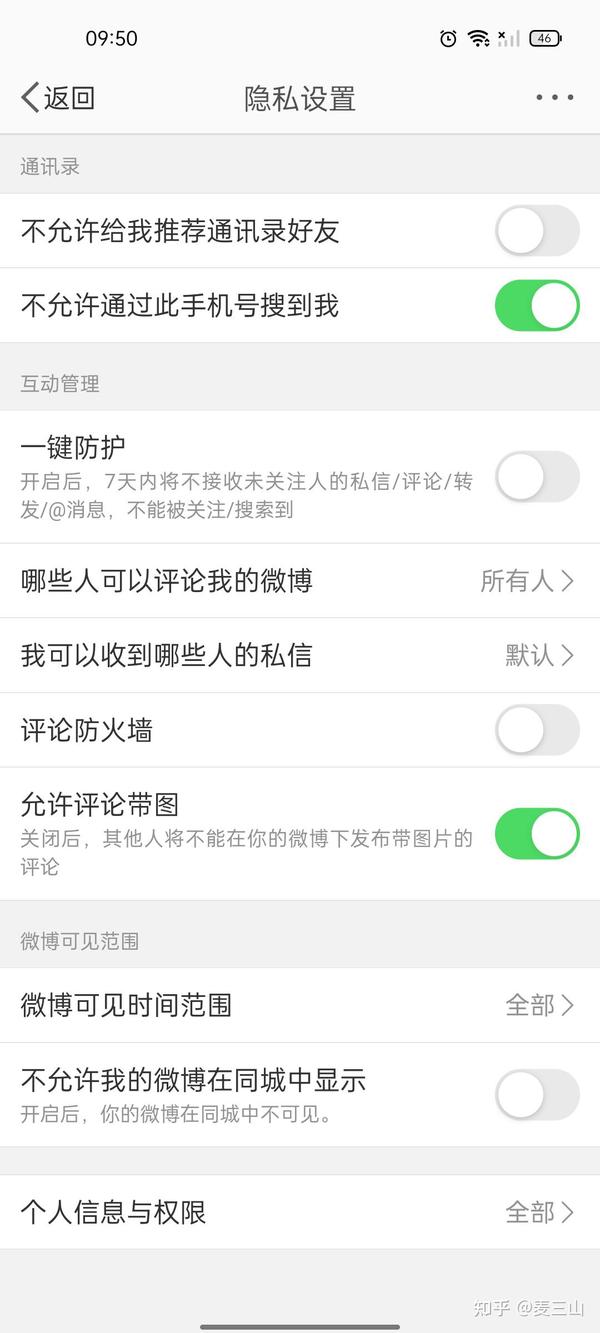The width and height of the screenshot is (600, 1333).
Task: Disable 允许评论带图 switch
Action: click(x=537, y=834)
